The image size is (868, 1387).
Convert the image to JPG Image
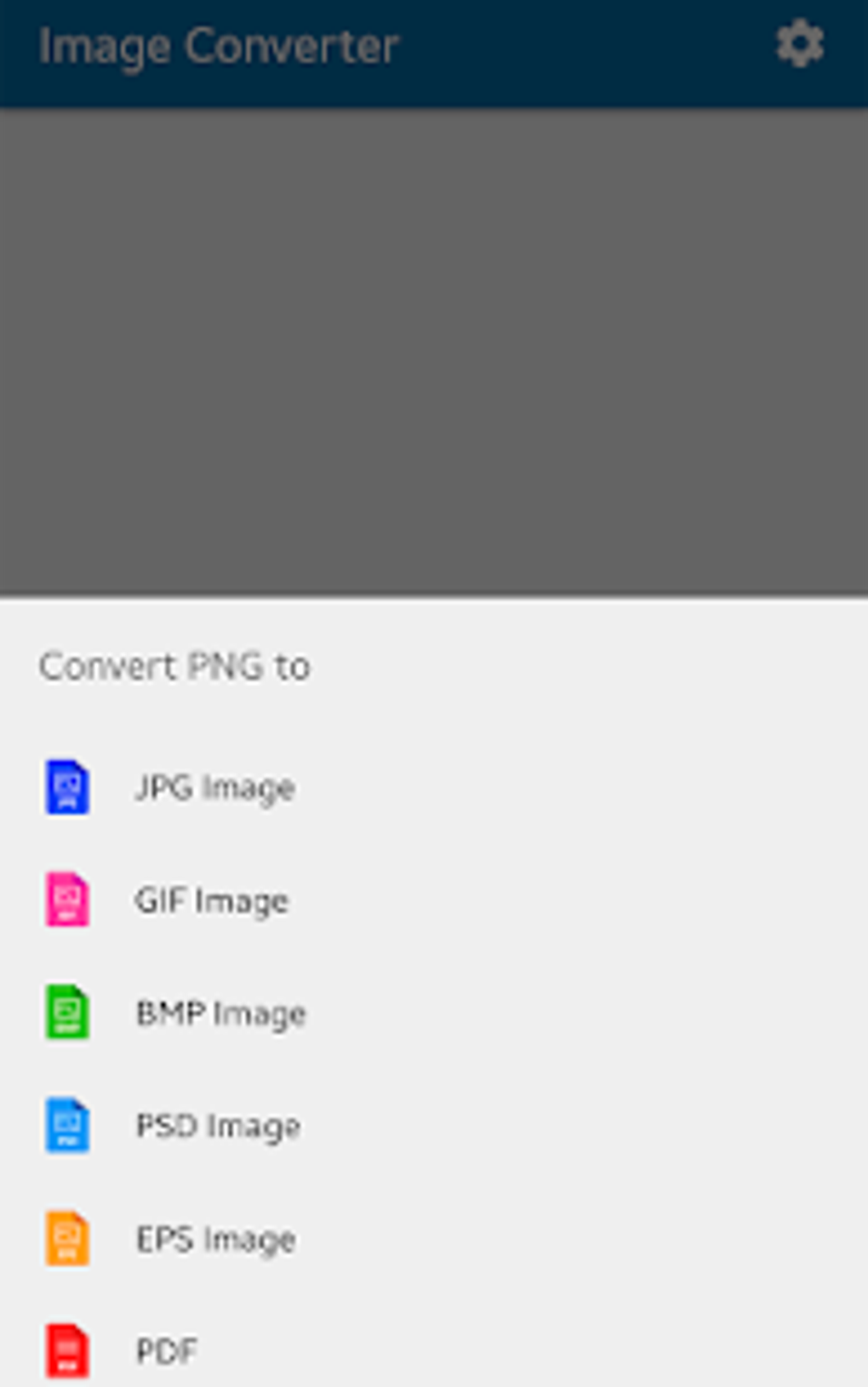tap(214, 788)
